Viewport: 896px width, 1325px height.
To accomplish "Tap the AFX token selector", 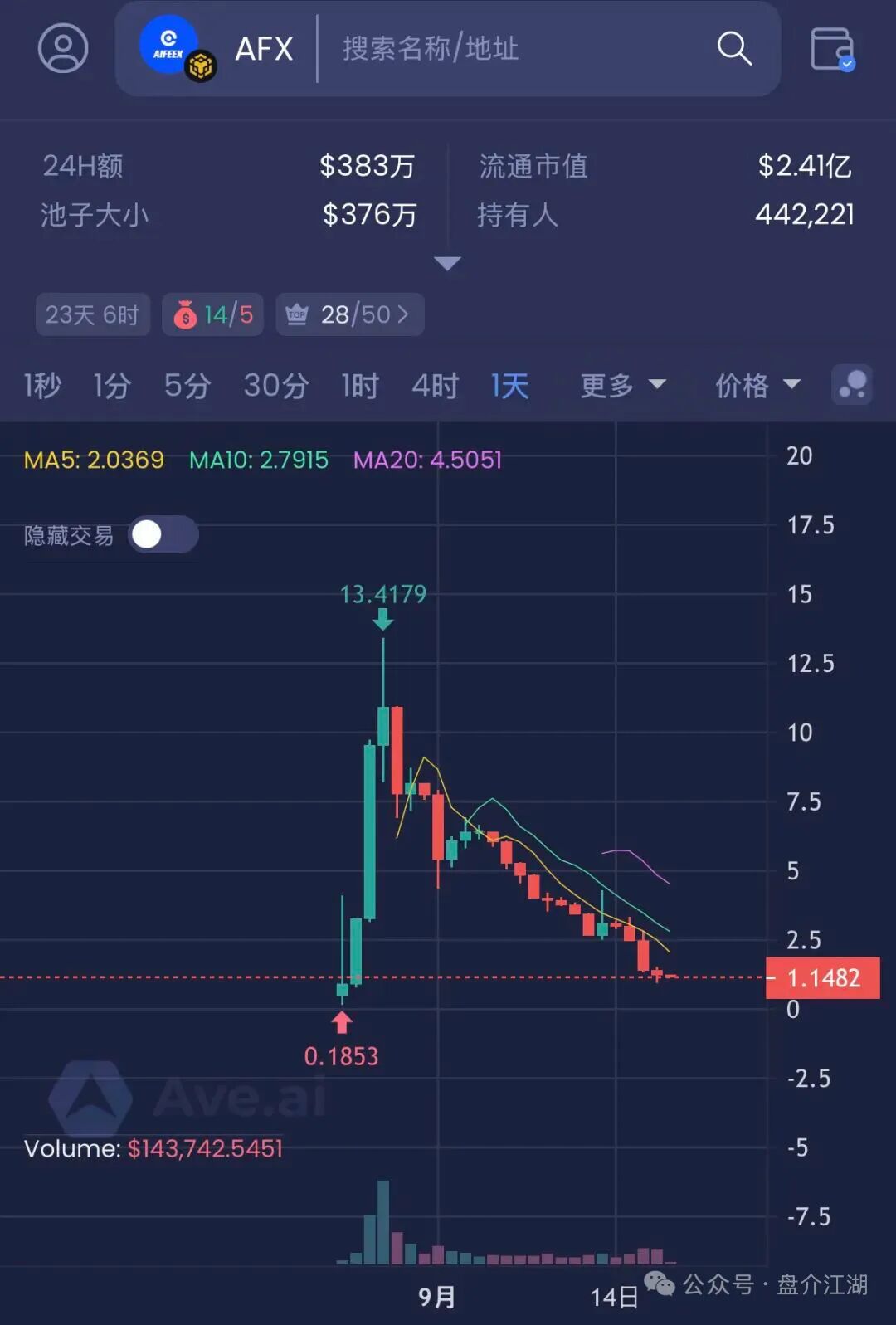I will [217, 49].
